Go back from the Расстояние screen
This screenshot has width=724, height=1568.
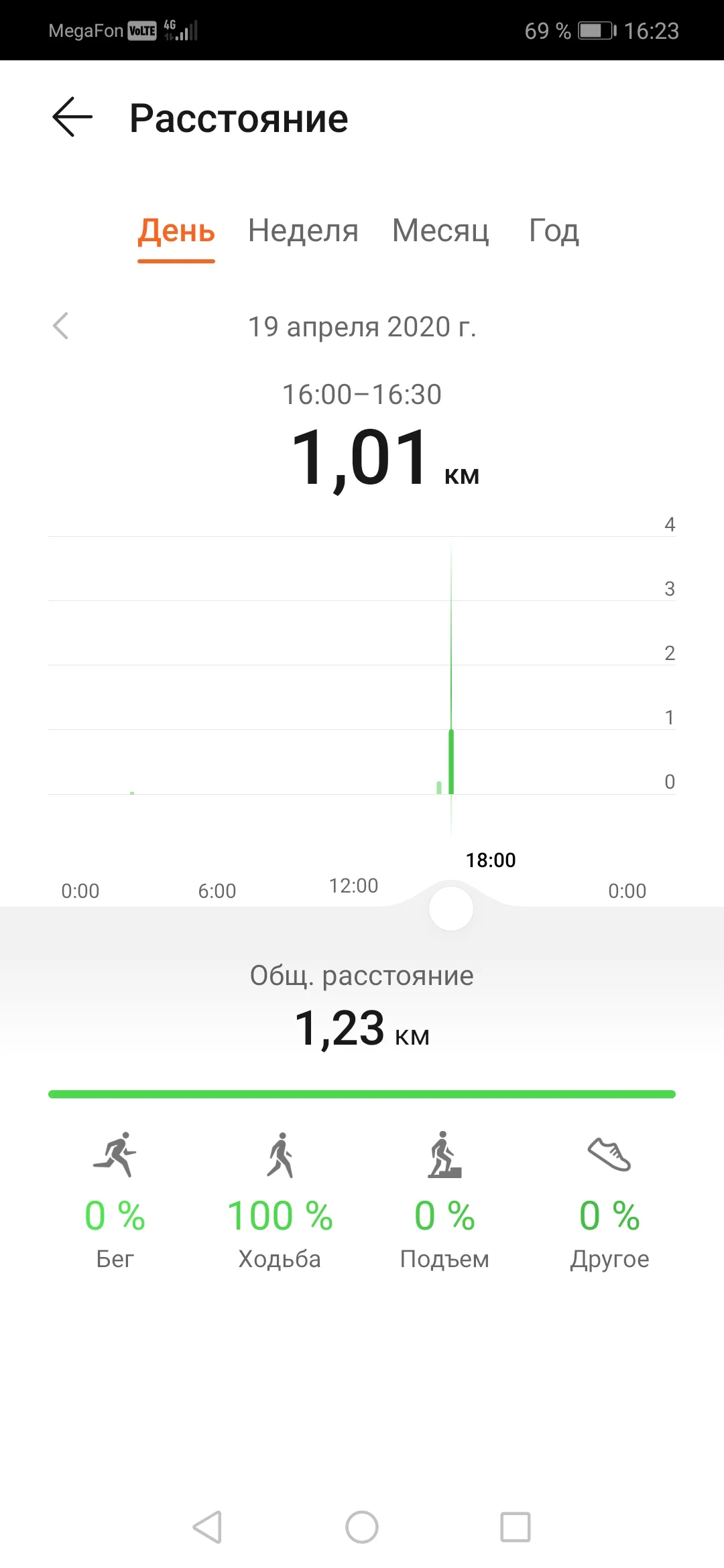72,117
